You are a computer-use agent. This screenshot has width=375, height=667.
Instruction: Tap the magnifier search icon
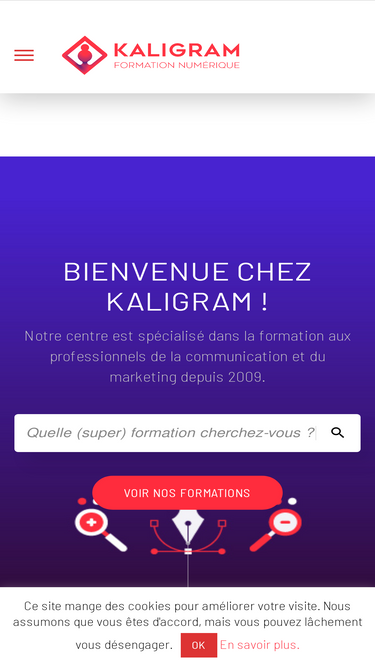pos(338,433)
